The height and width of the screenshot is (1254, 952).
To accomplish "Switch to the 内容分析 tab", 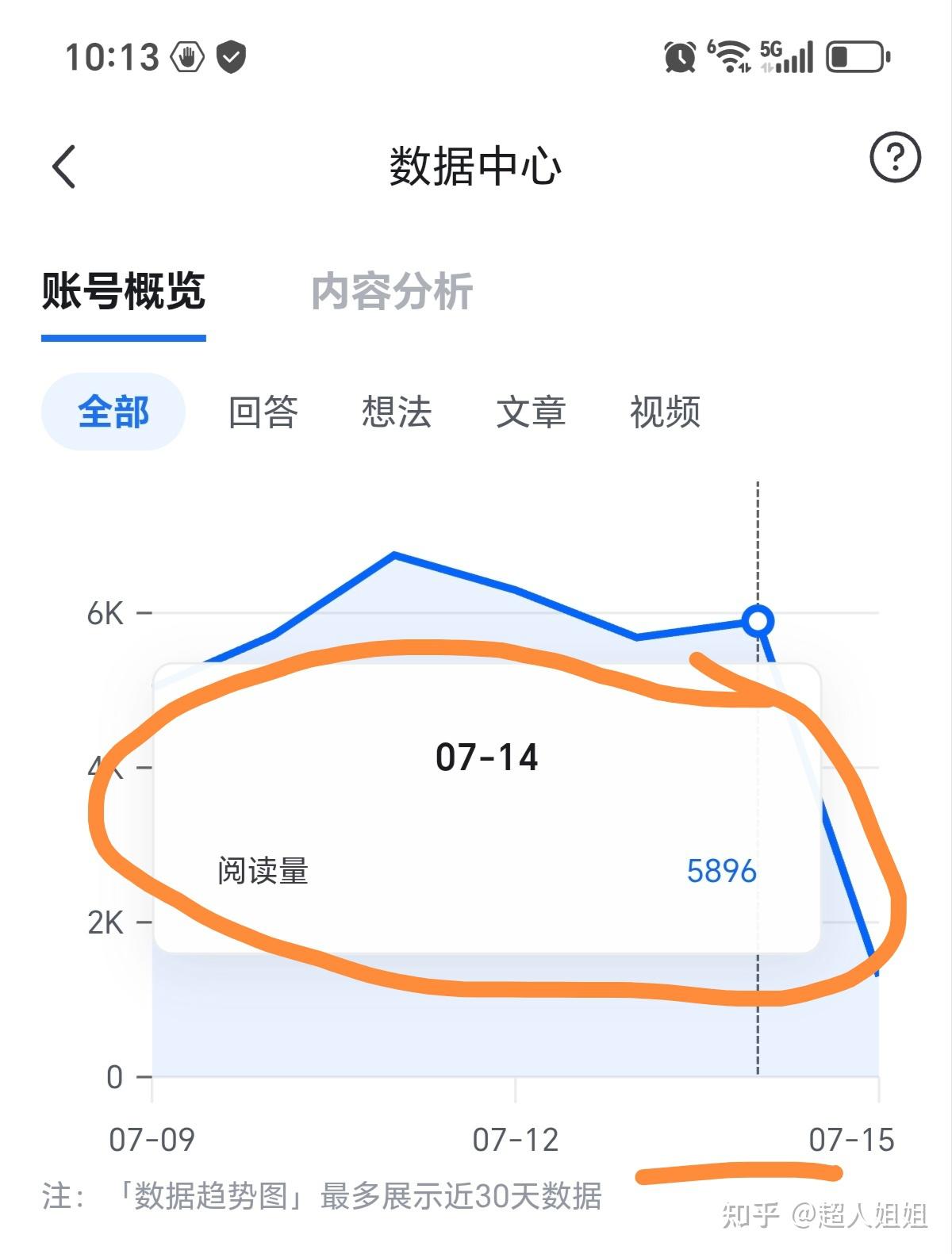I will (x=392, y=291).
